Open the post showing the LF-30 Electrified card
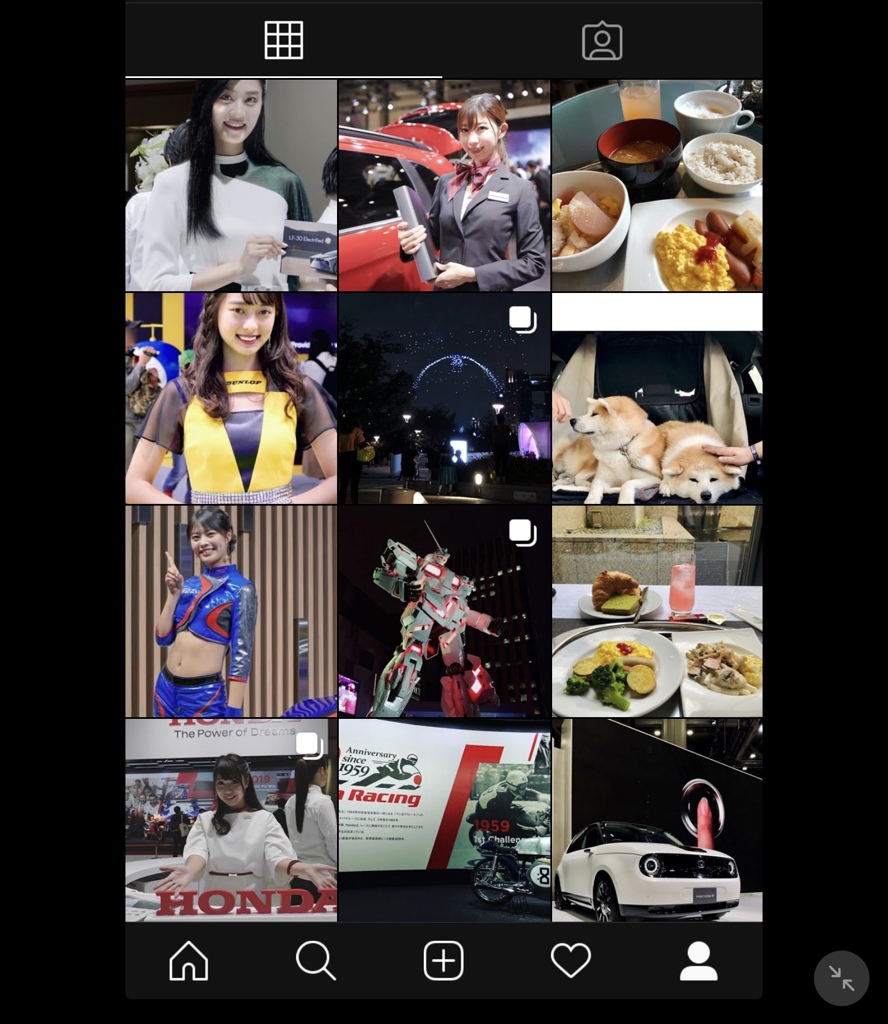 (x=231, y=186)
